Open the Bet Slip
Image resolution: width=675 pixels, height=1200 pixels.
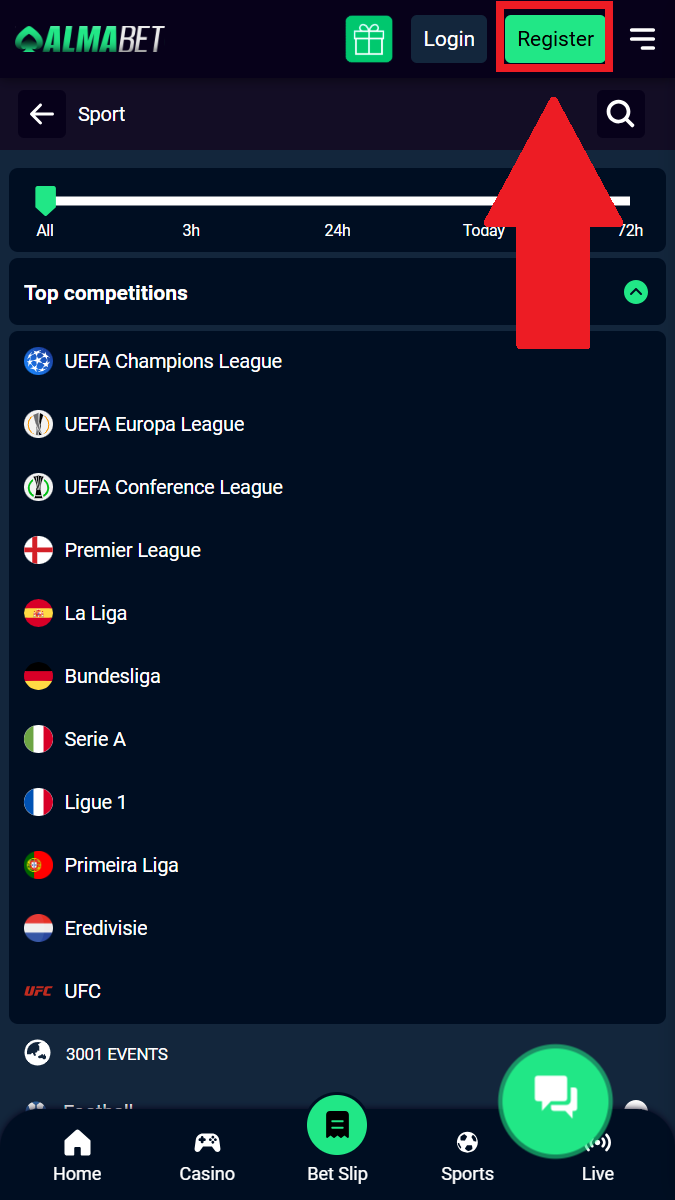337,1140
